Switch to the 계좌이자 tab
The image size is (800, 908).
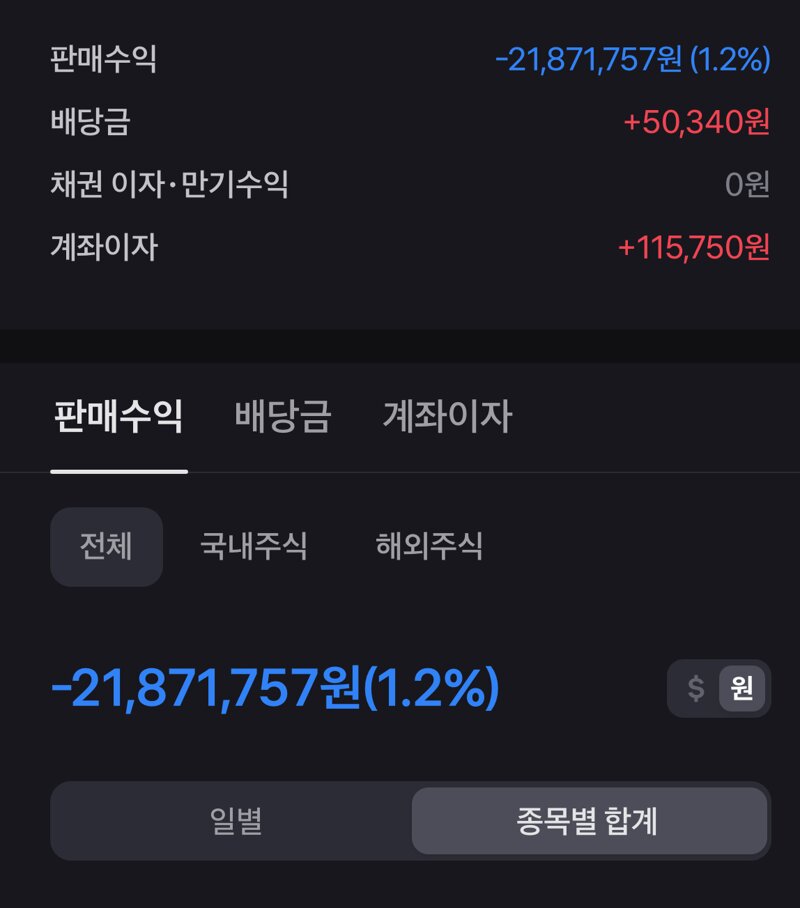447,416
